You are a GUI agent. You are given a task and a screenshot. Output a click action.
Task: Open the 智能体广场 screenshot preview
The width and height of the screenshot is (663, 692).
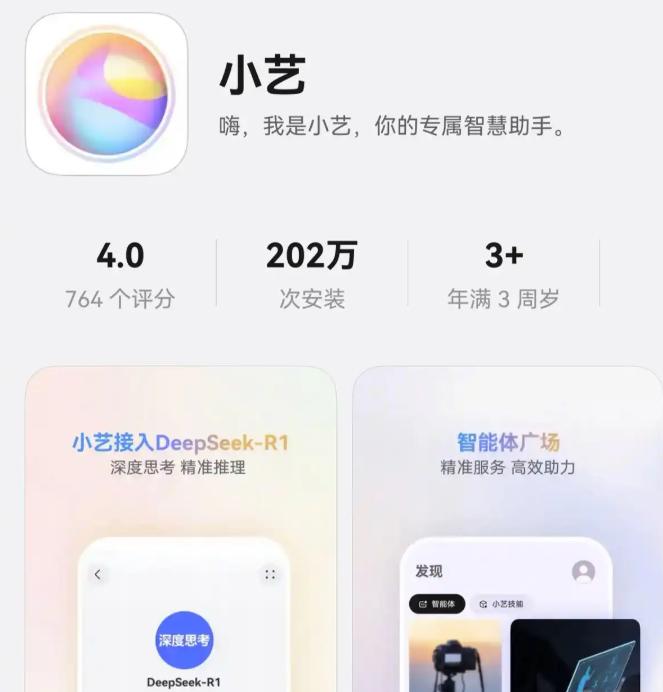(507, 530)
